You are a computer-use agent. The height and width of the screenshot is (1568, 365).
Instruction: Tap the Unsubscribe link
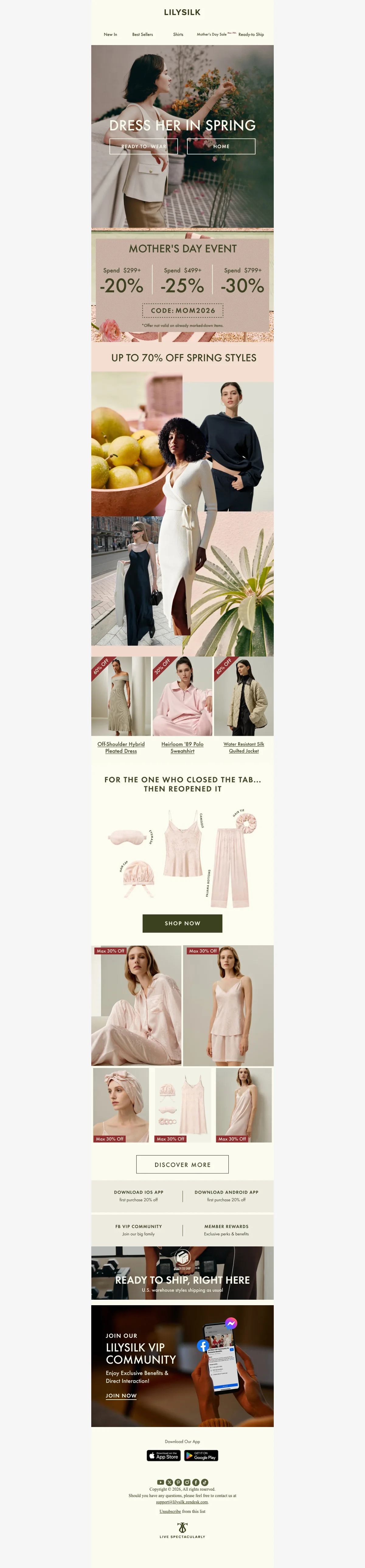pyautogui.click(x=170, y=1511)
